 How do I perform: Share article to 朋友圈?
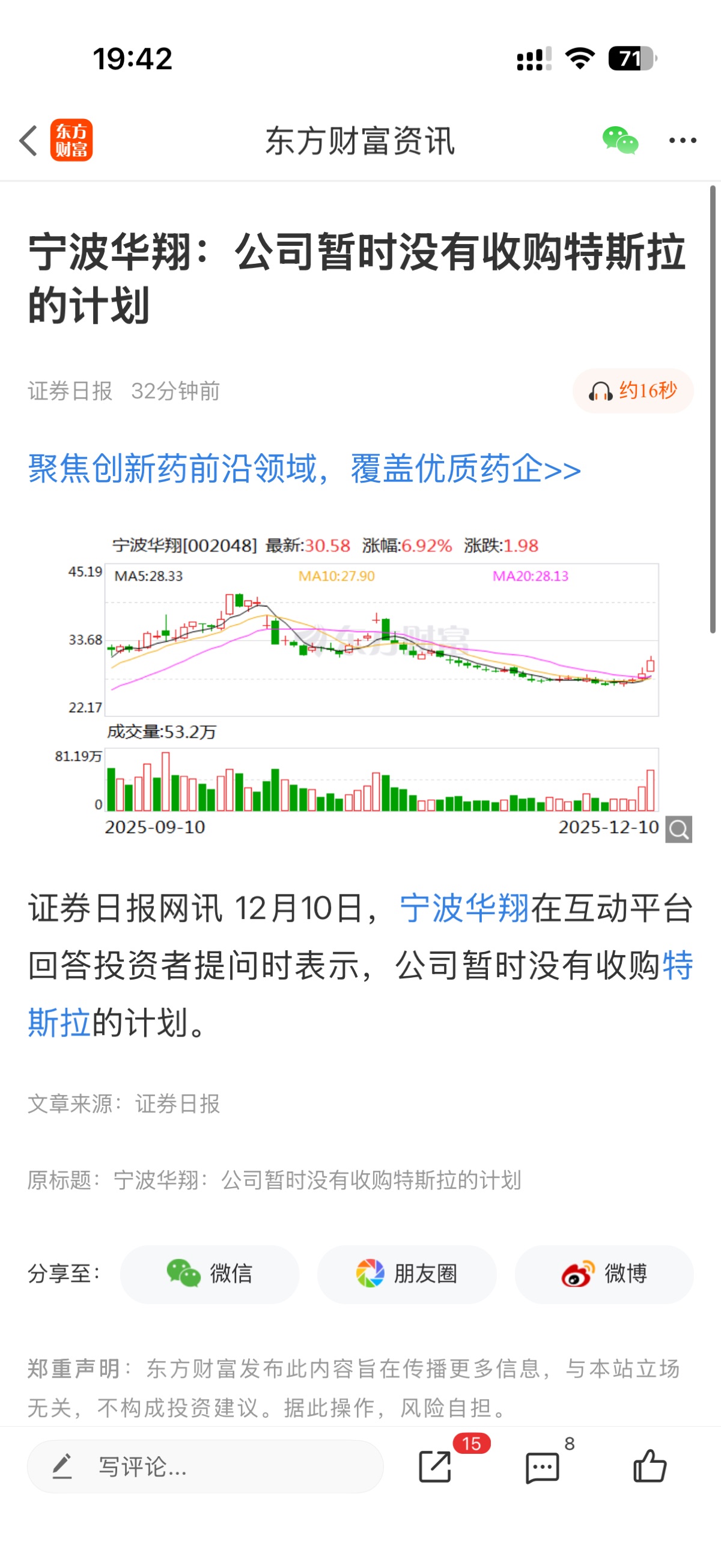click(406, 1274)
